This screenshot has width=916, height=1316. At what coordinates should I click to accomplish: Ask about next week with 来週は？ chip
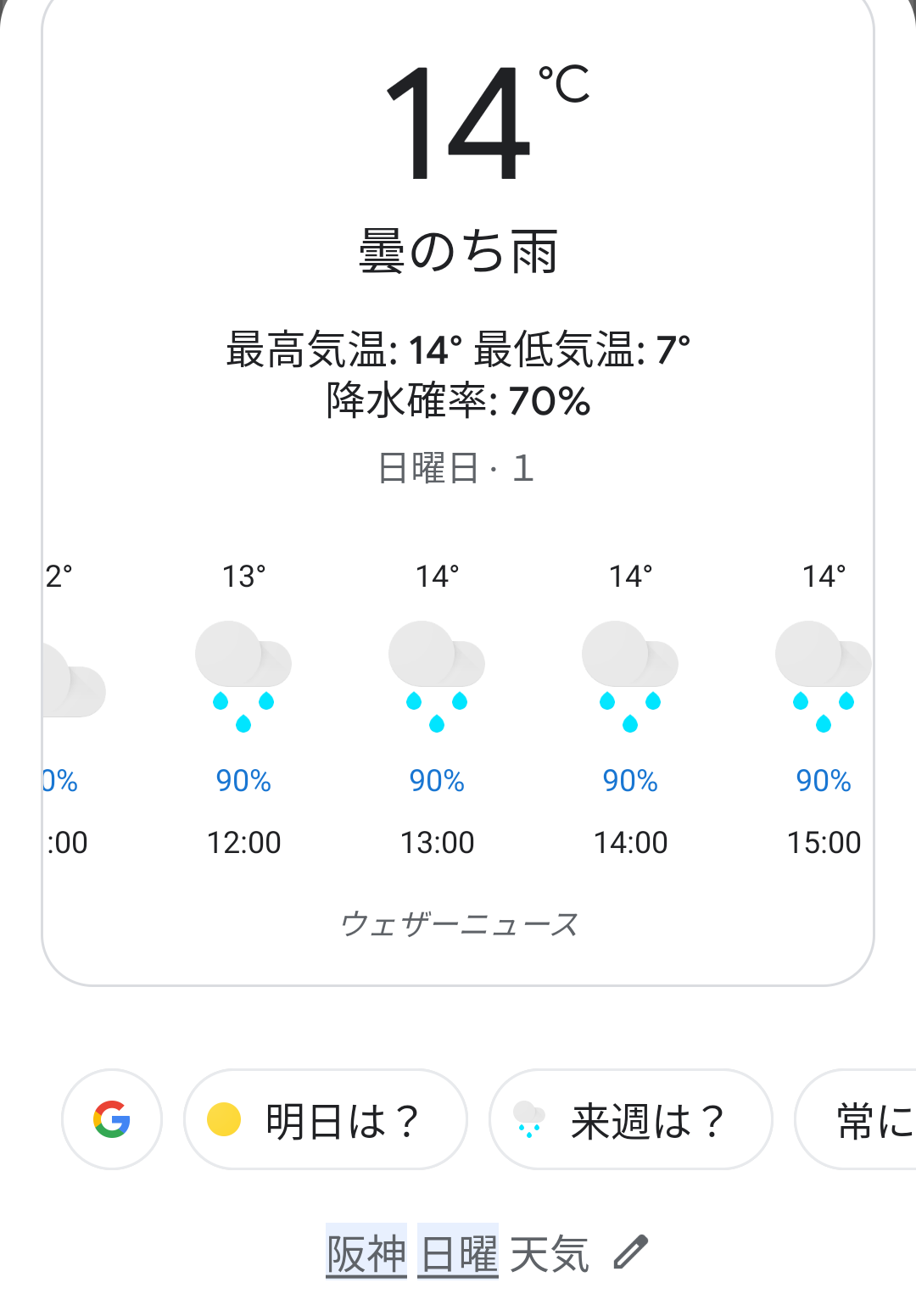coord(631,1119)
